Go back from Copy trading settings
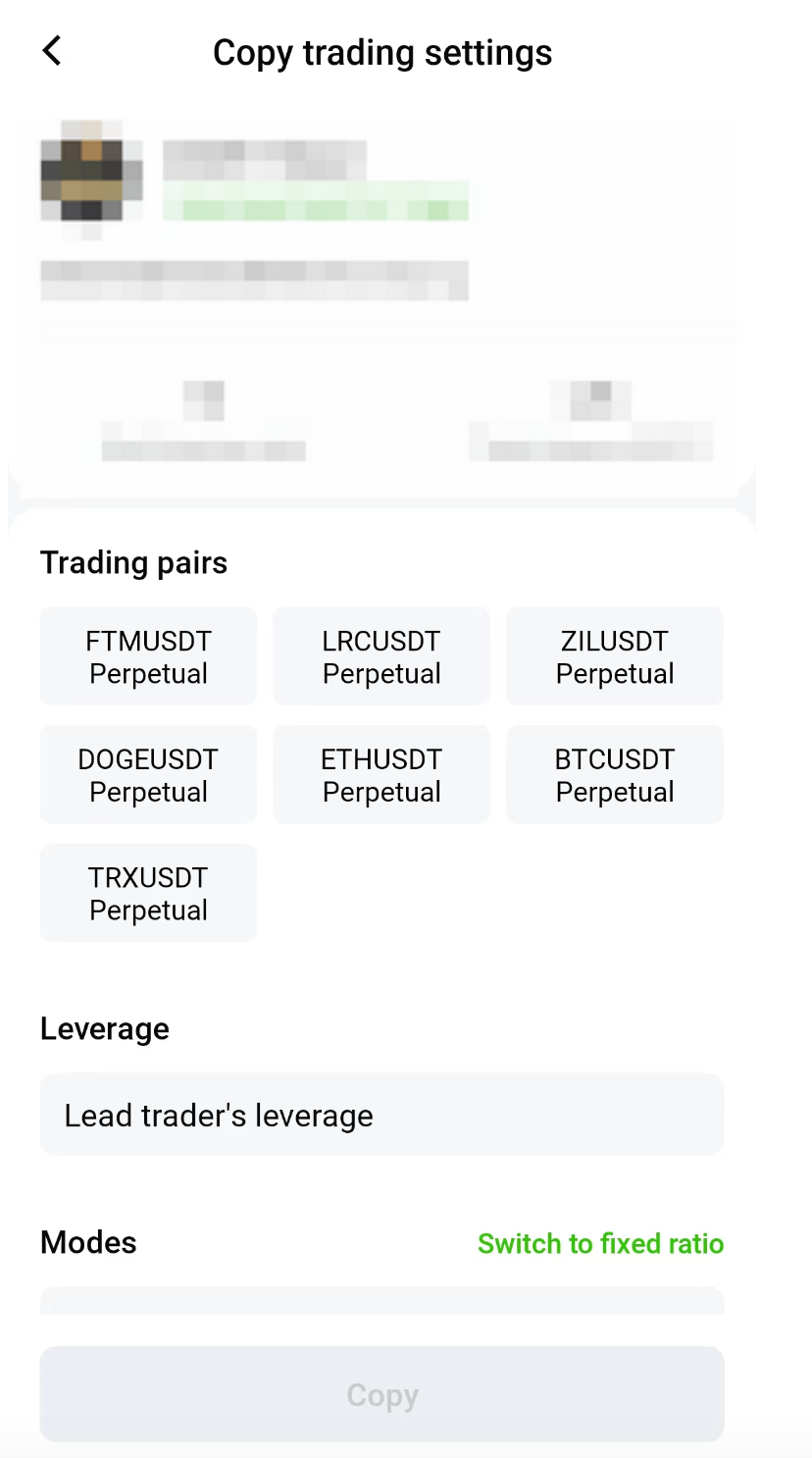The width and height of the screenshot is (812, 1458). point(52,51)
